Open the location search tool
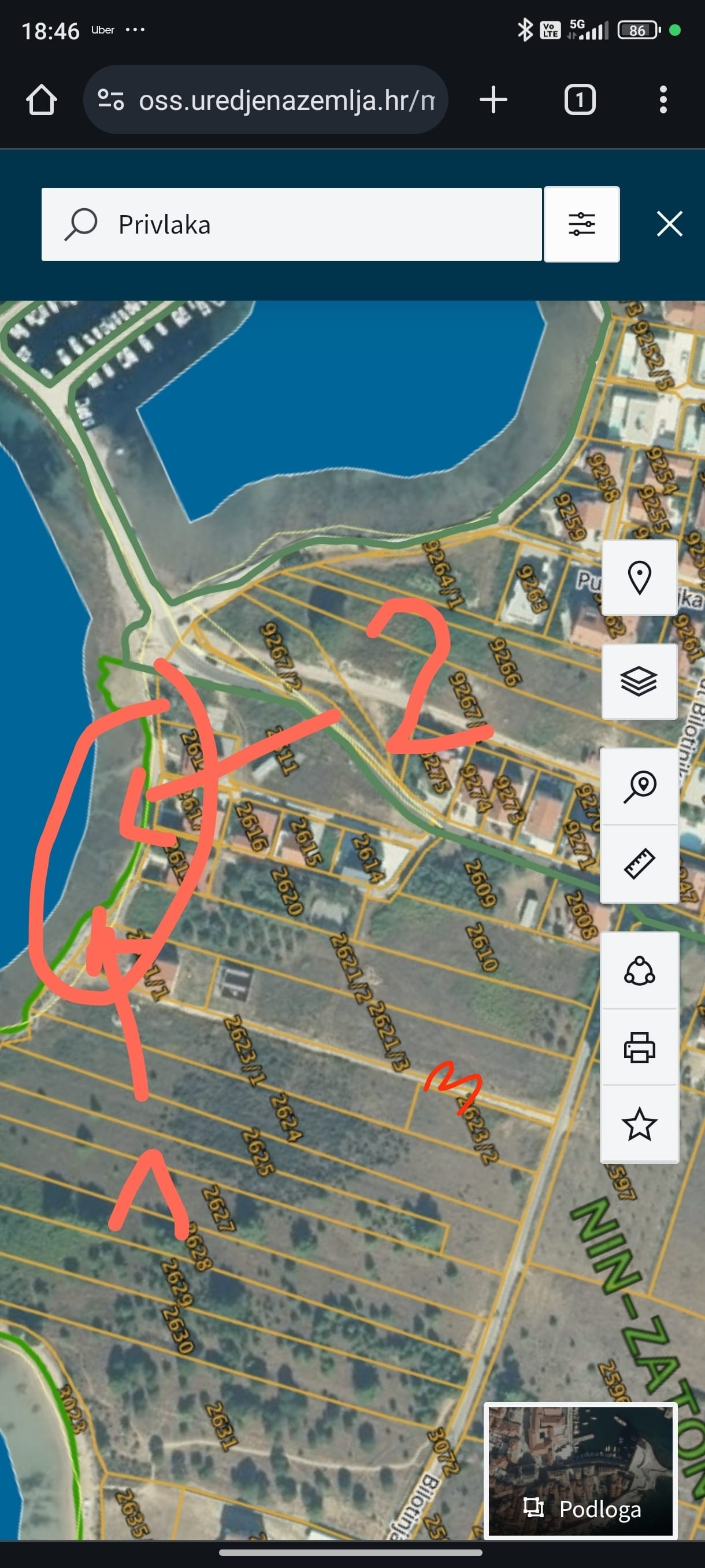 tap(639, 786)
